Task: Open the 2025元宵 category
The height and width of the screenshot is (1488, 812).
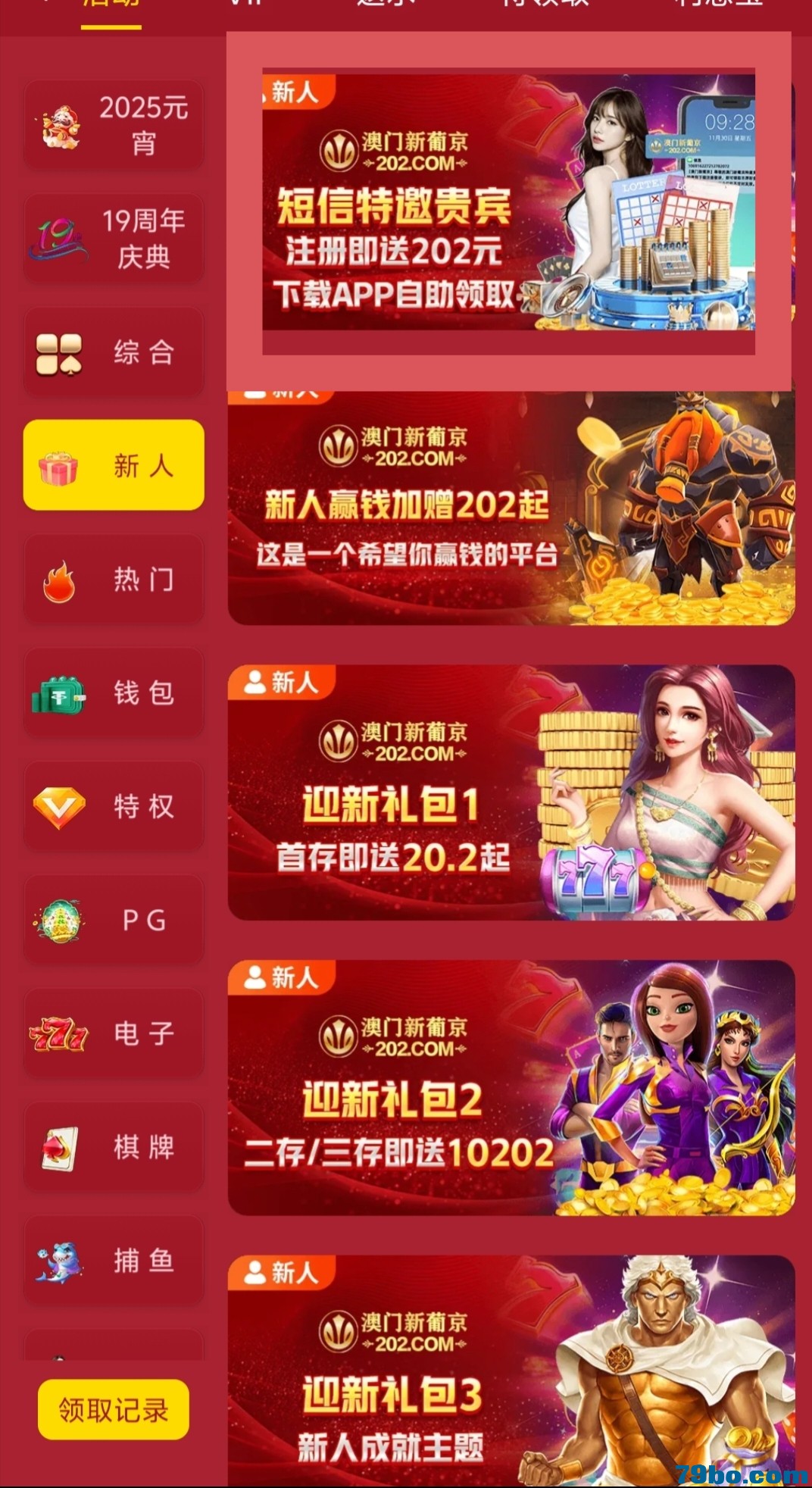Action: (x=114, y=125)
